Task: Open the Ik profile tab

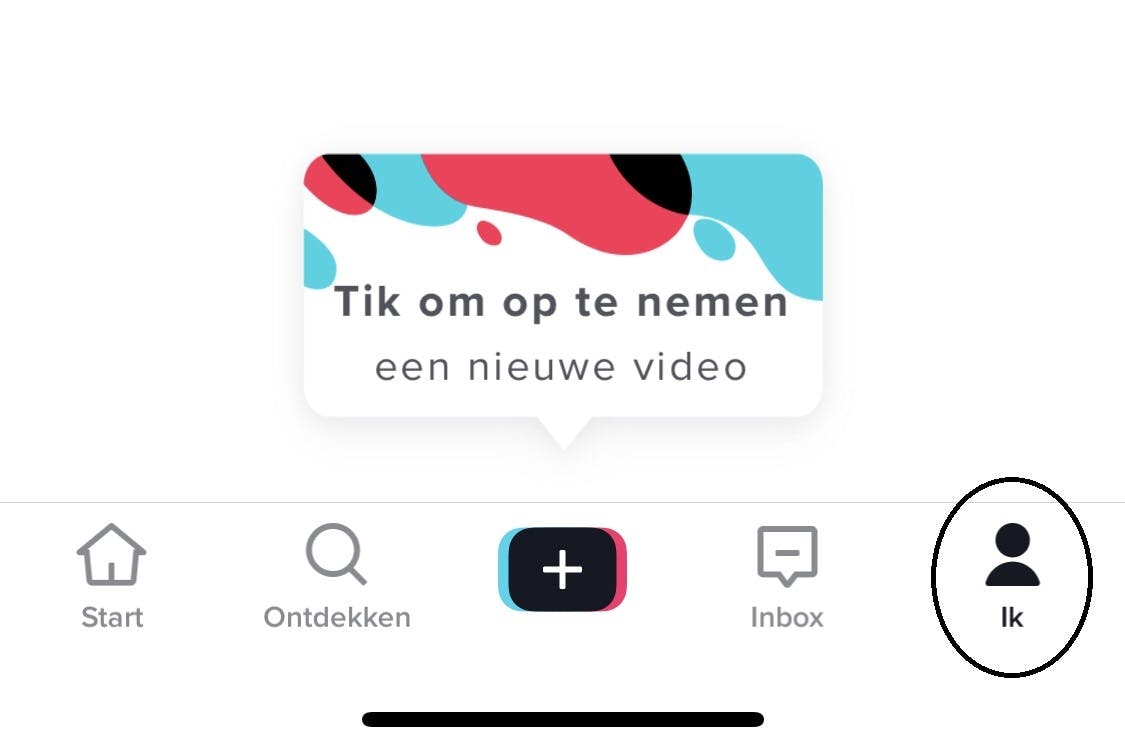Action: (1012, 576)
